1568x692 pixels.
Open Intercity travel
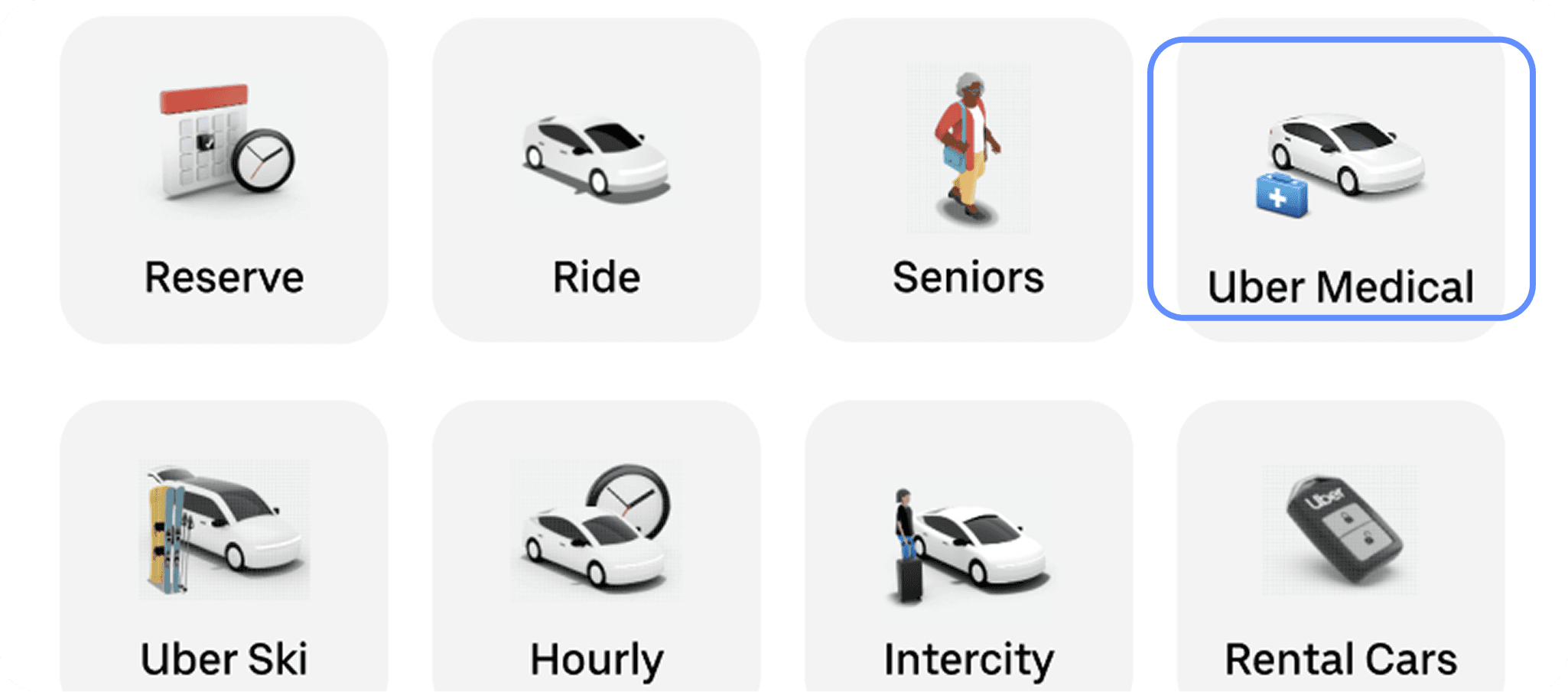pyautogui.click(x=968, y=546)
